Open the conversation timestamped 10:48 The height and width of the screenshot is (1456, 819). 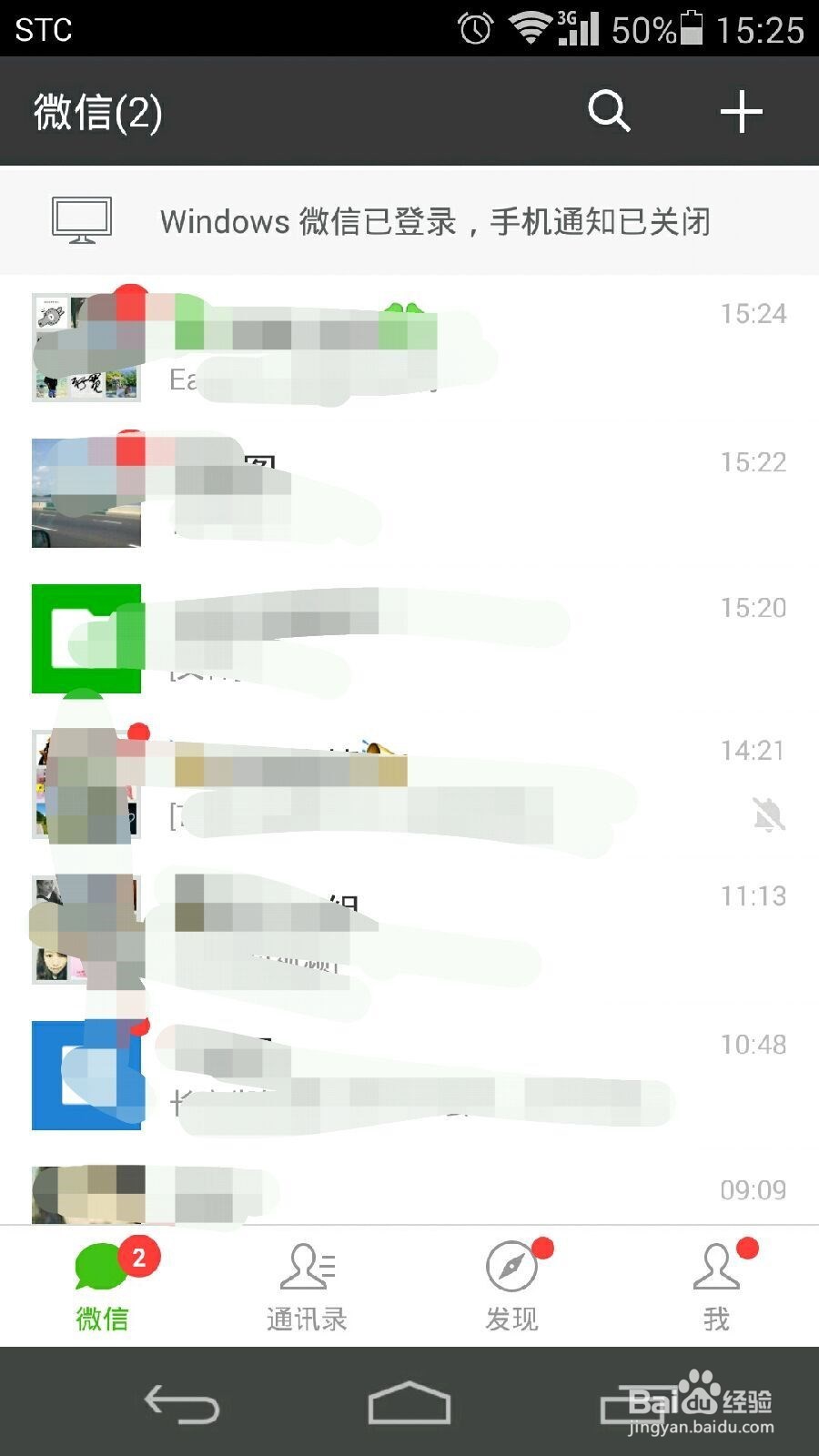[409, 1074]
